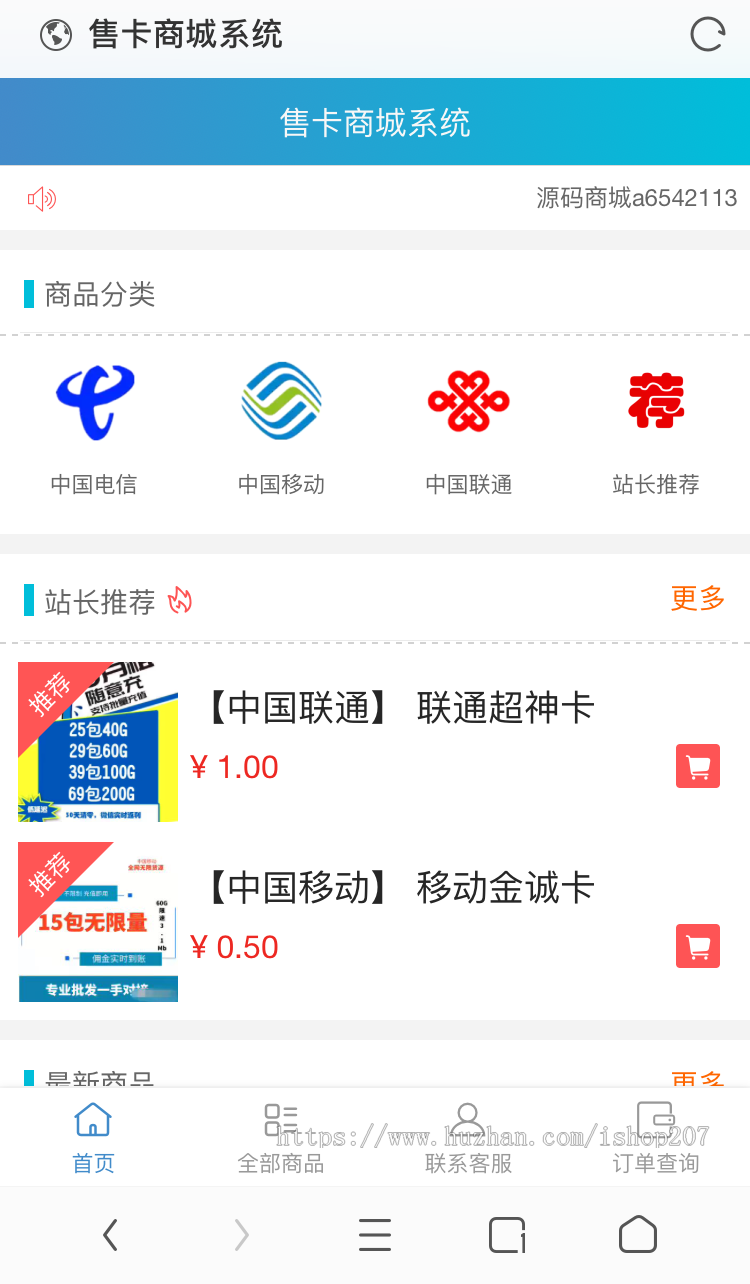Click the globe icon beside 售卡商城系统

(55, 33)
